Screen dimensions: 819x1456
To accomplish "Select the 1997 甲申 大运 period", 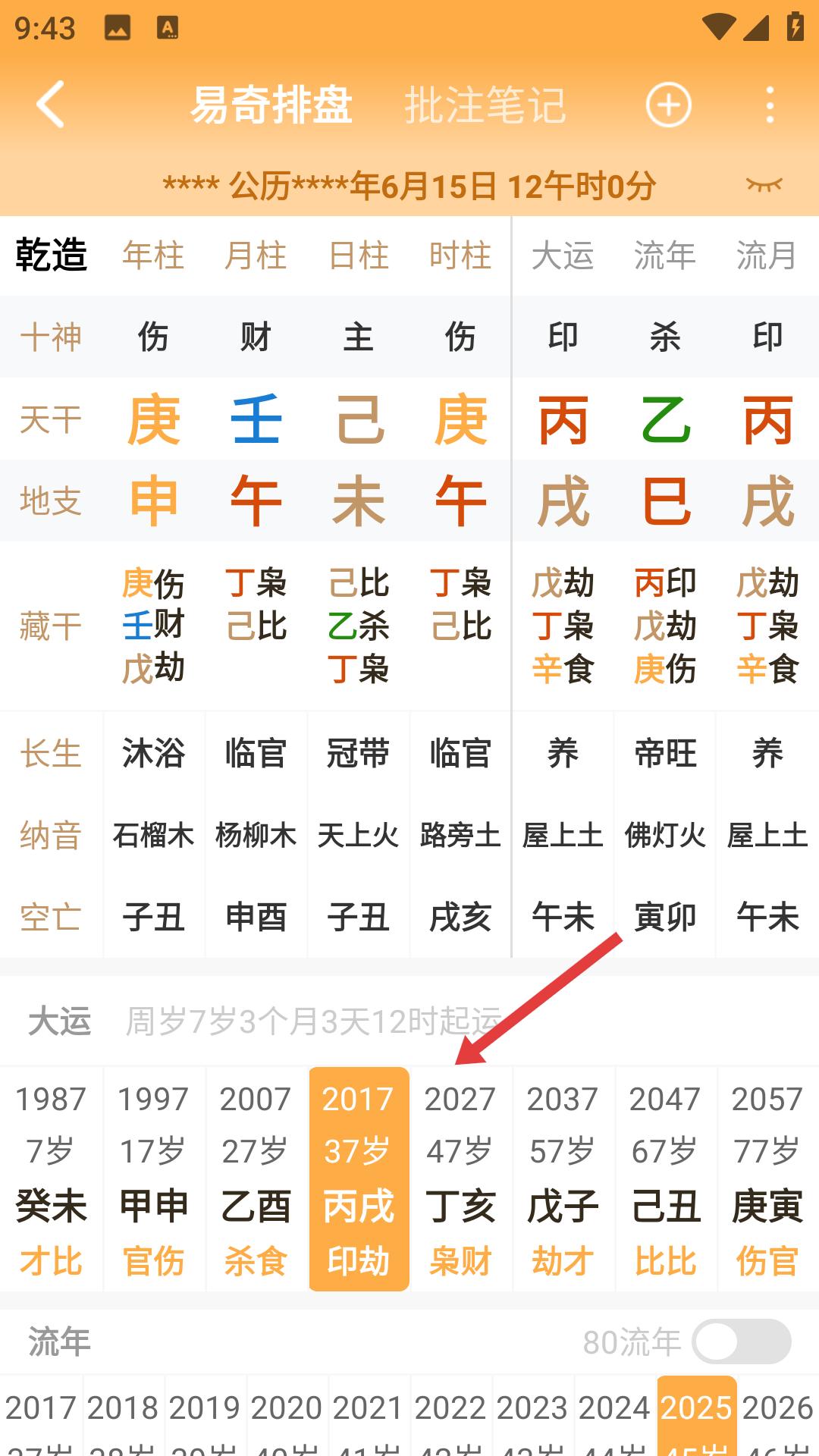I will 153,1178.
